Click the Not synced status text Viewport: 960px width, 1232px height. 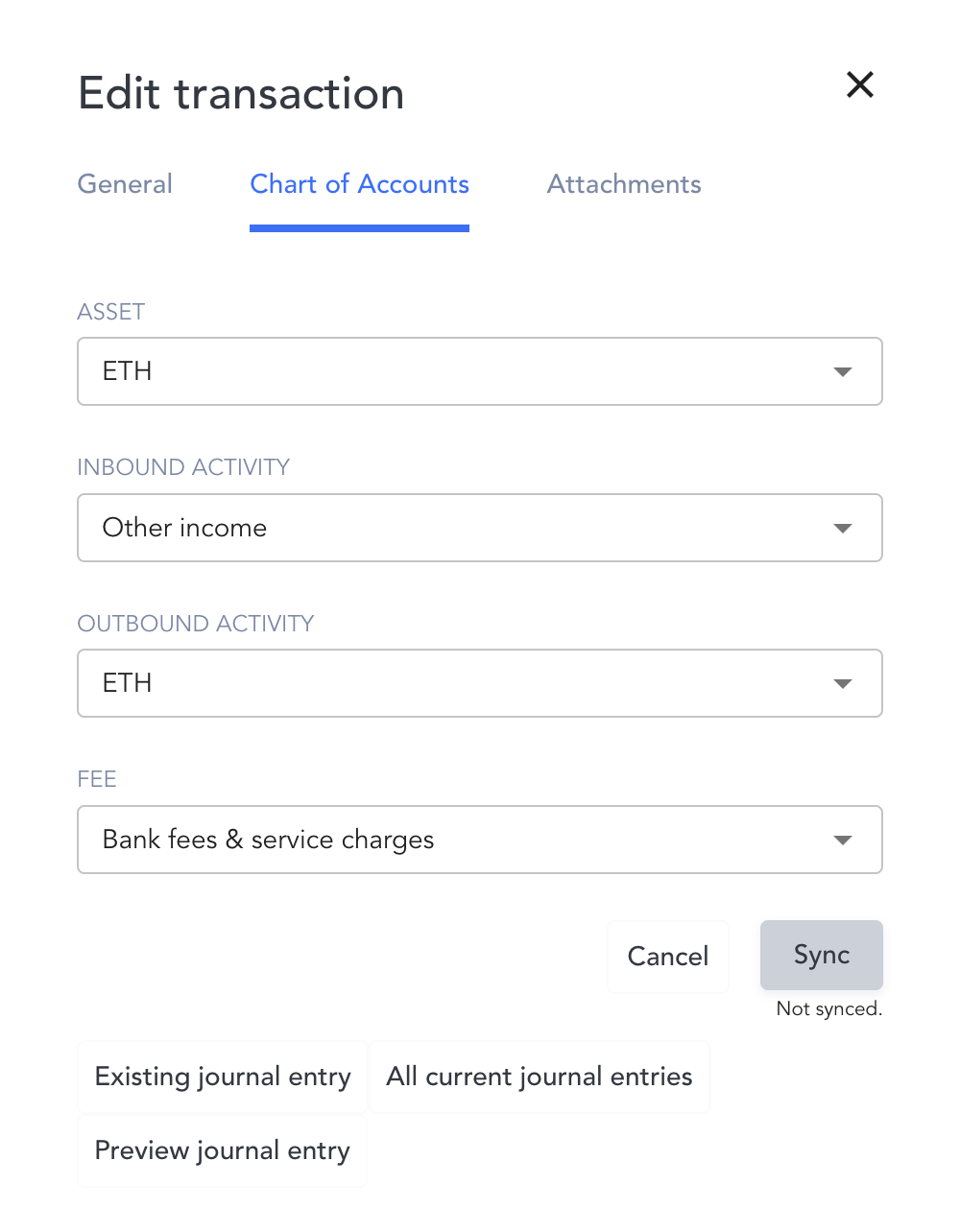pyautogui.click(x=828, y=1008)
